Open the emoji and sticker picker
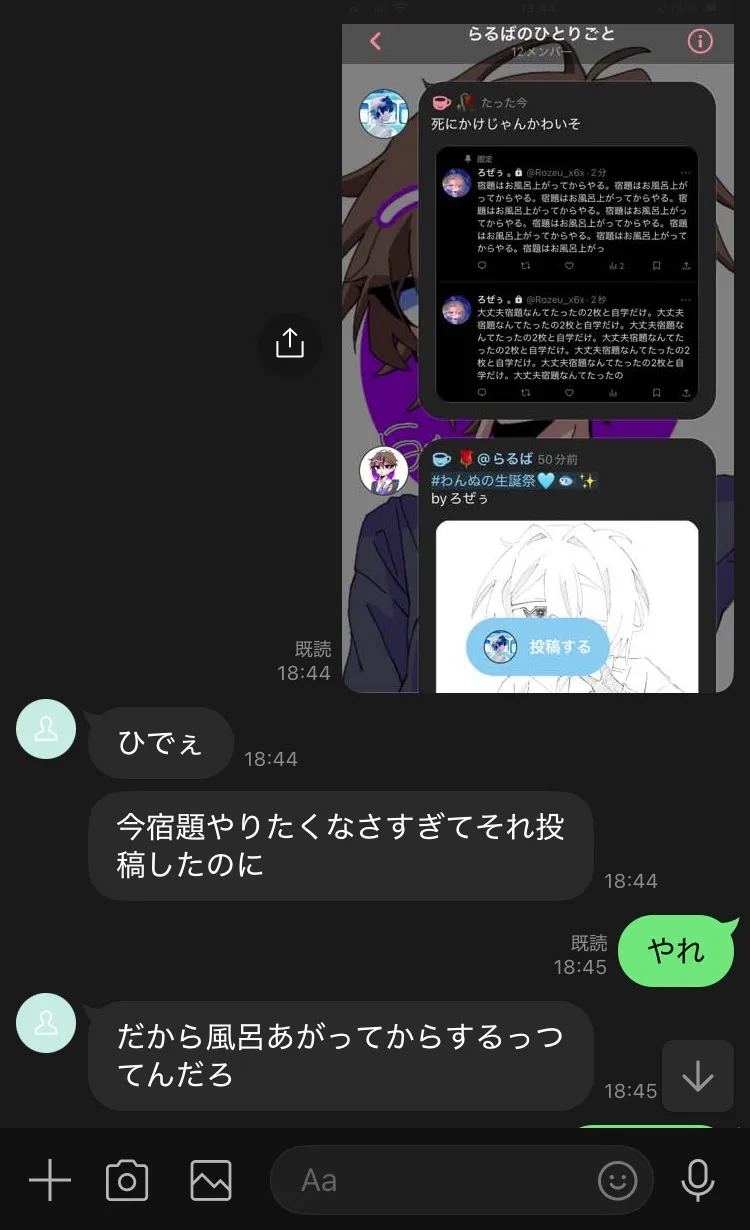 pos(617,1181)
